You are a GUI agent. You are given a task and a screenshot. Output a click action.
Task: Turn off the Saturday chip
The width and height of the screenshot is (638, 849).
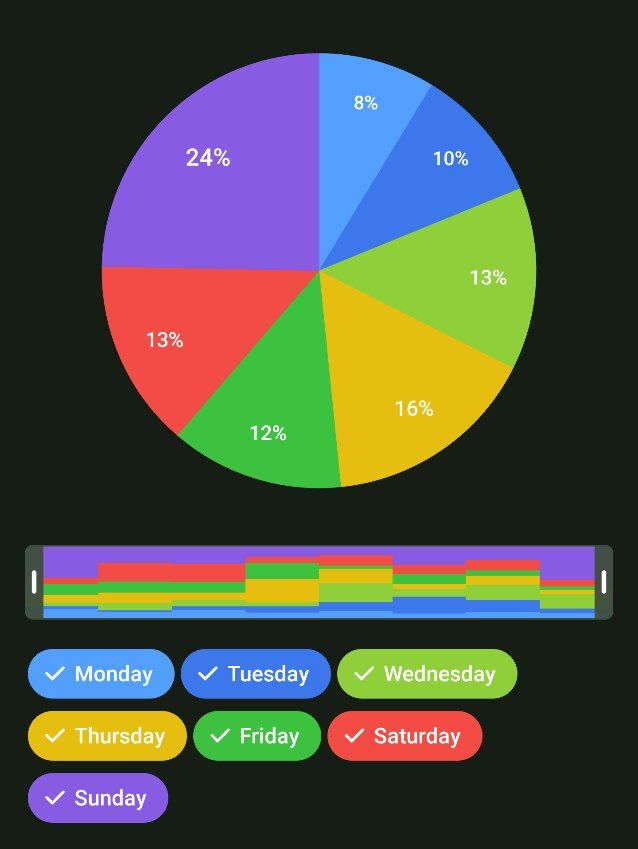tap(404, 736)
